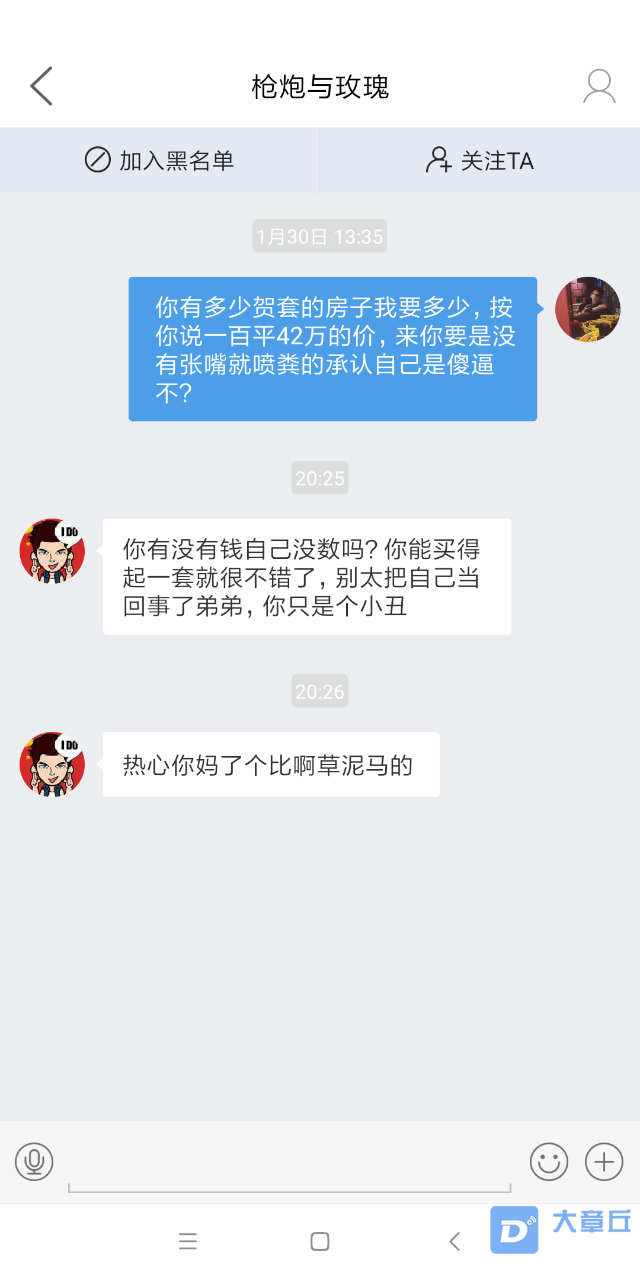Switch to voice input microphone
The height and width of the screenshot is (1280, 640).
[34, 1161]
